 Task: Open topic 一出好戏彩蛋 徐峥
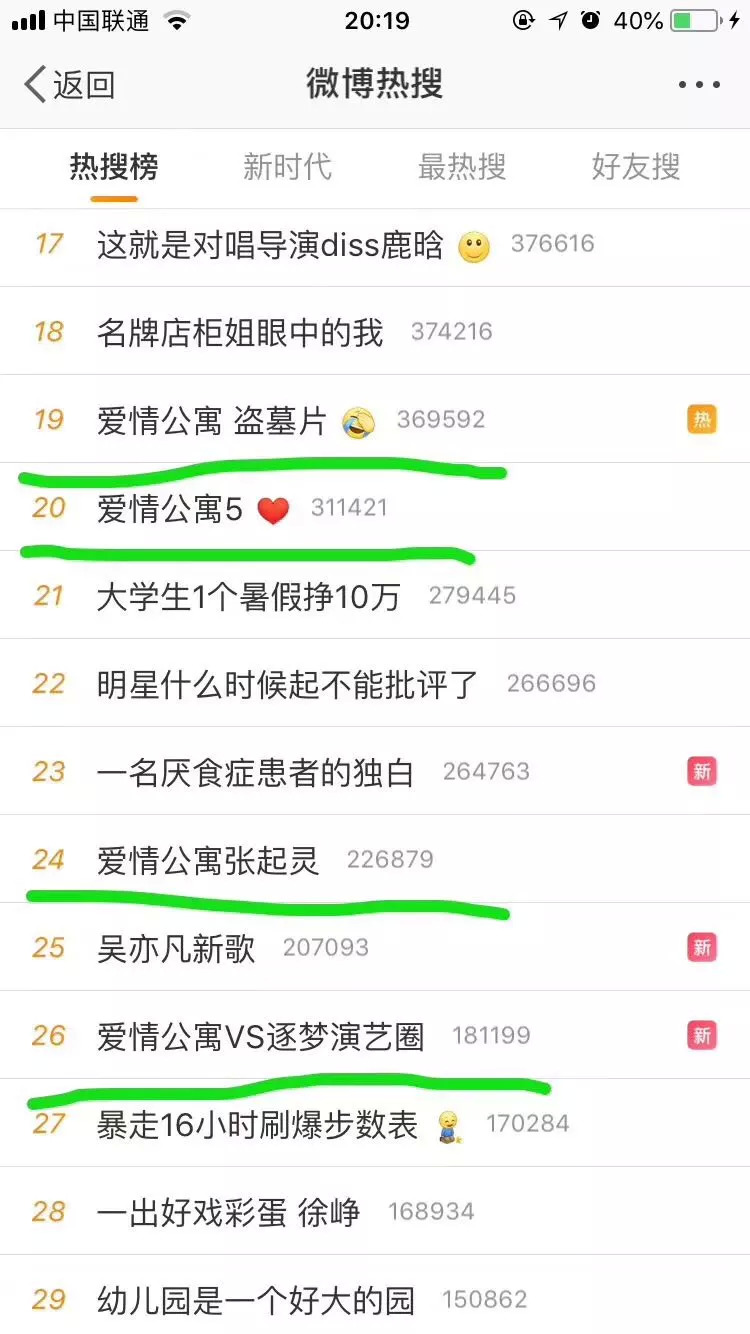[228, 1213]
